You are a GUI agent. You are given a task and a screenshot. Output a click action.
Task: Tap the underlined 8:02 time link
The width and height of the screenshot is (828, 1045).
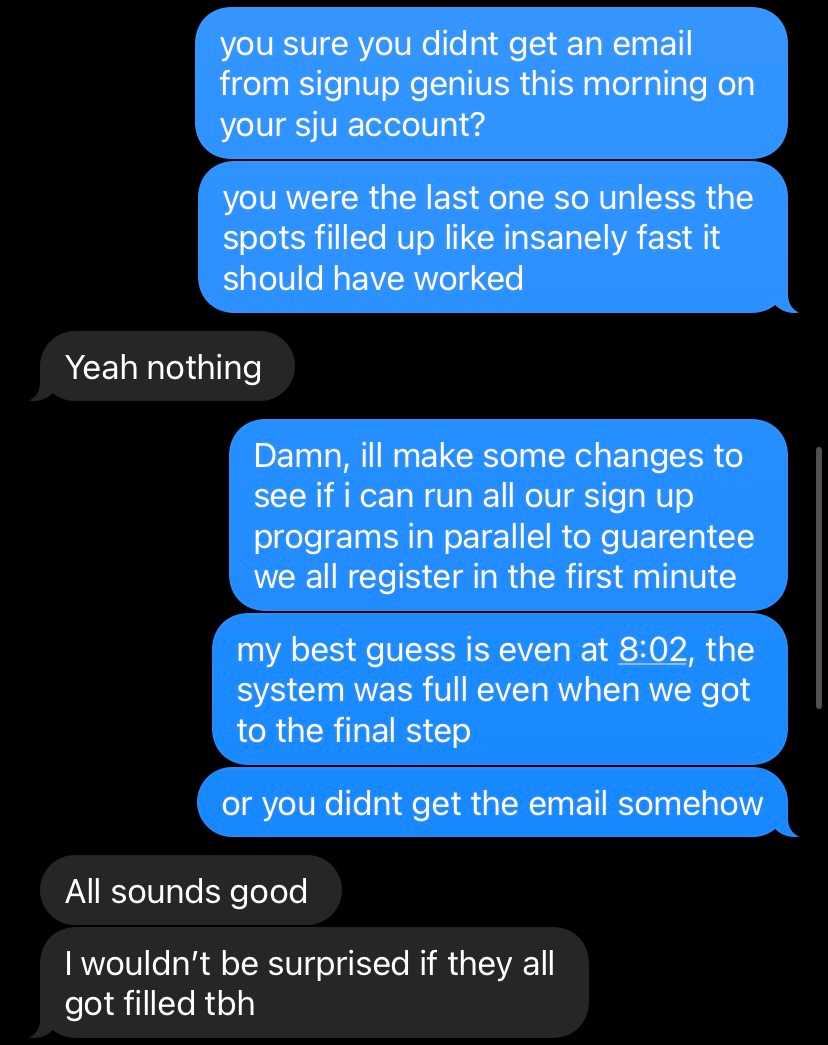click(x=652, y=650)
